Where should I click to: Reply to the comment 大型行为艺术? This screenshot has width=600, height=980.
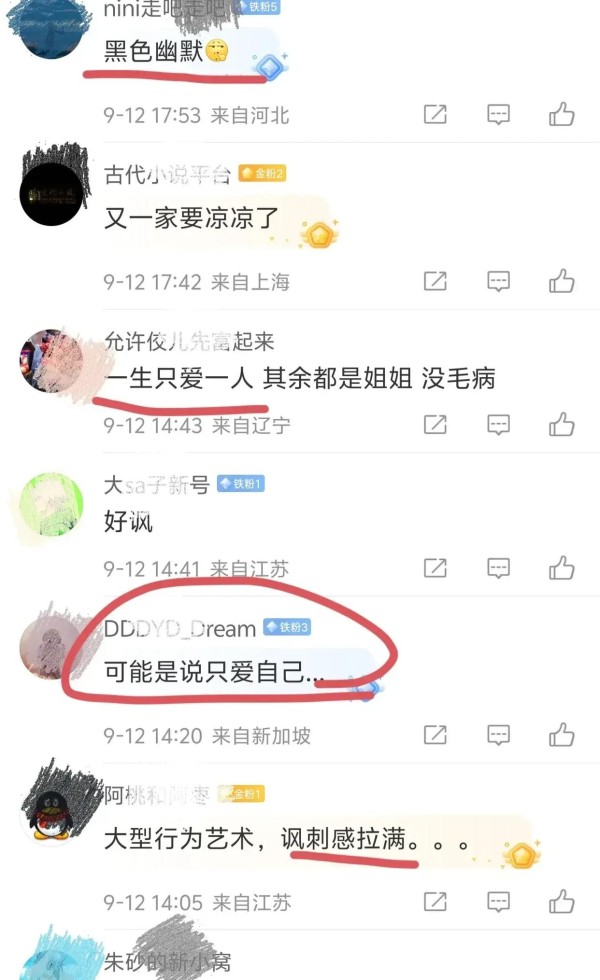[x=498, y=901]
